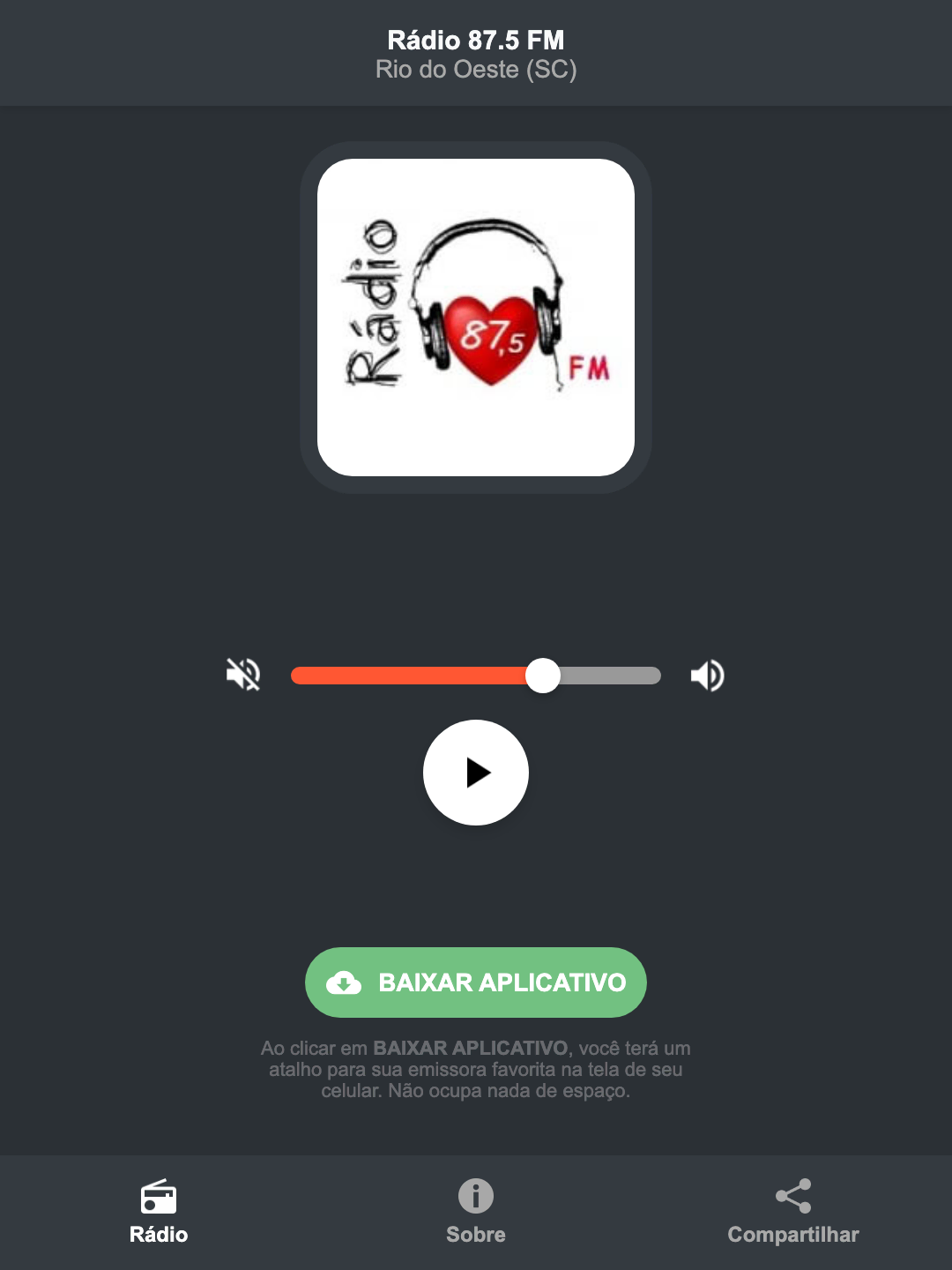Open the Compartilhar section
Image resolution: width=952 pixels, height=1270 pixels.
click(793, 1213)
